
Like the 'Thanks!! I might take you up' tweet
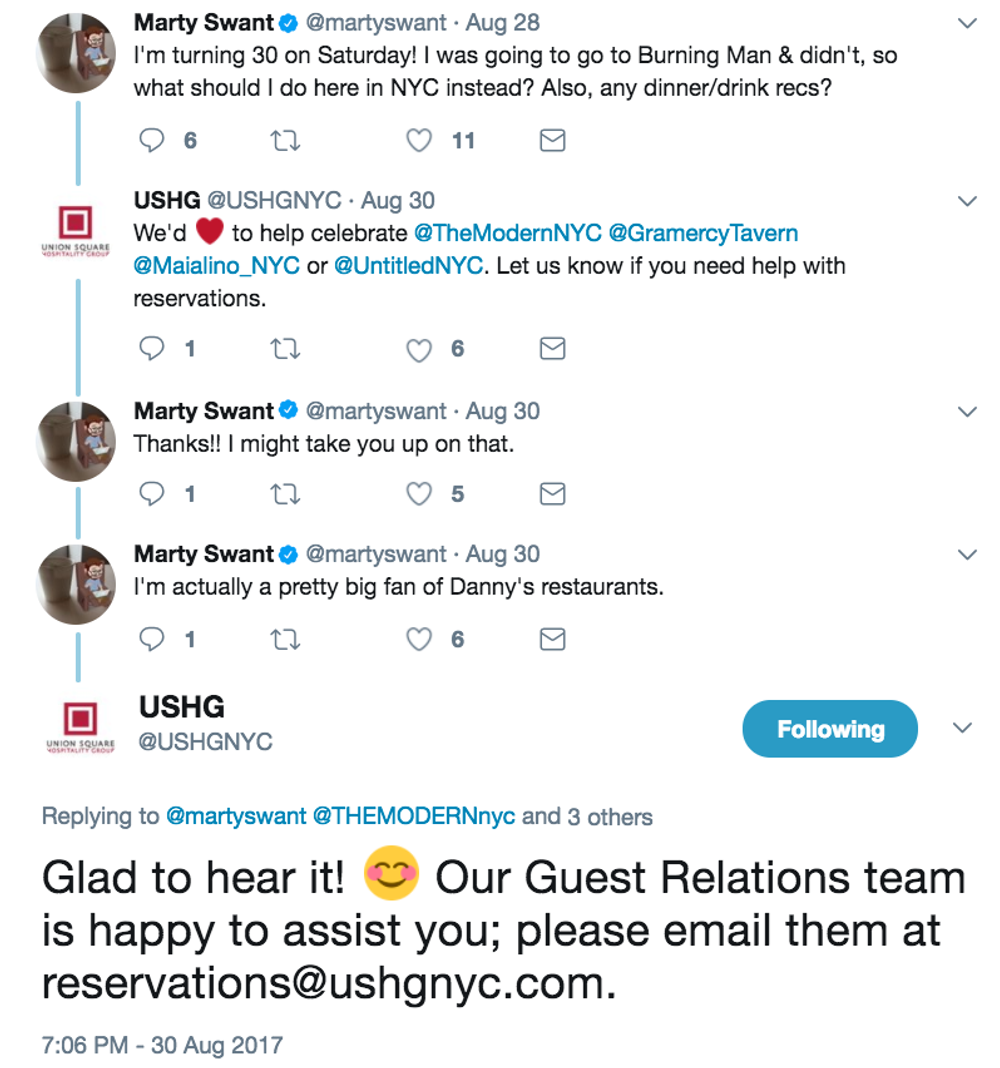(419, 494)
